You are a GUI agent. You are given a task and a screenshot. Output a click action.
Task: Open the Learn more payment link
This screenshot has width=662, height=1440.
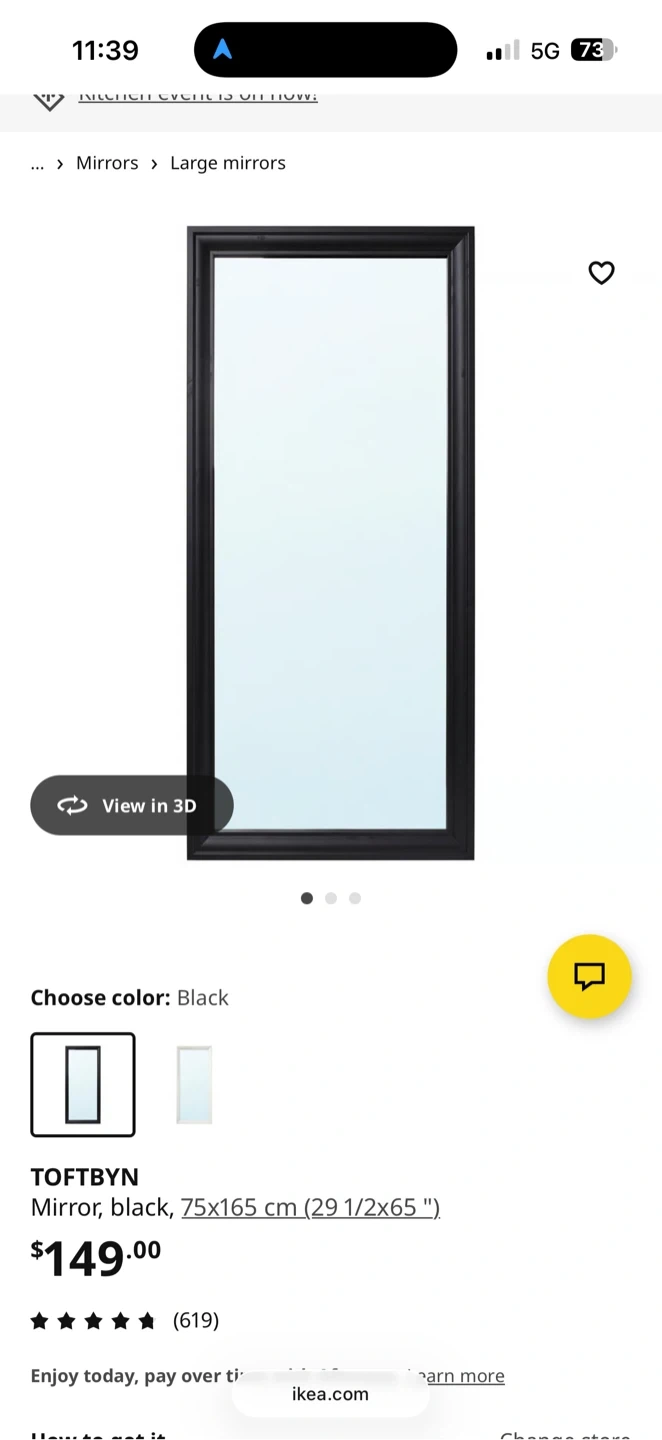point(461,1376)
